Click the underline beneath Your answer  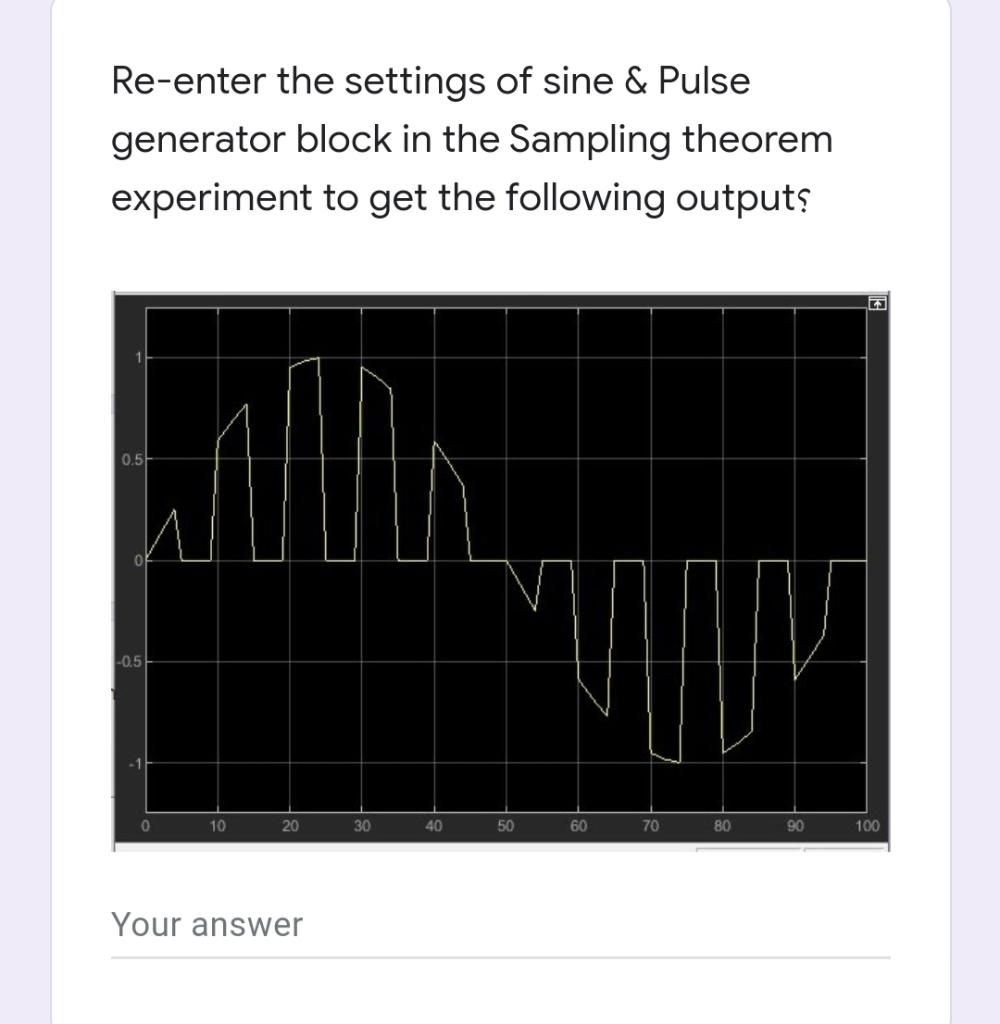500,958
